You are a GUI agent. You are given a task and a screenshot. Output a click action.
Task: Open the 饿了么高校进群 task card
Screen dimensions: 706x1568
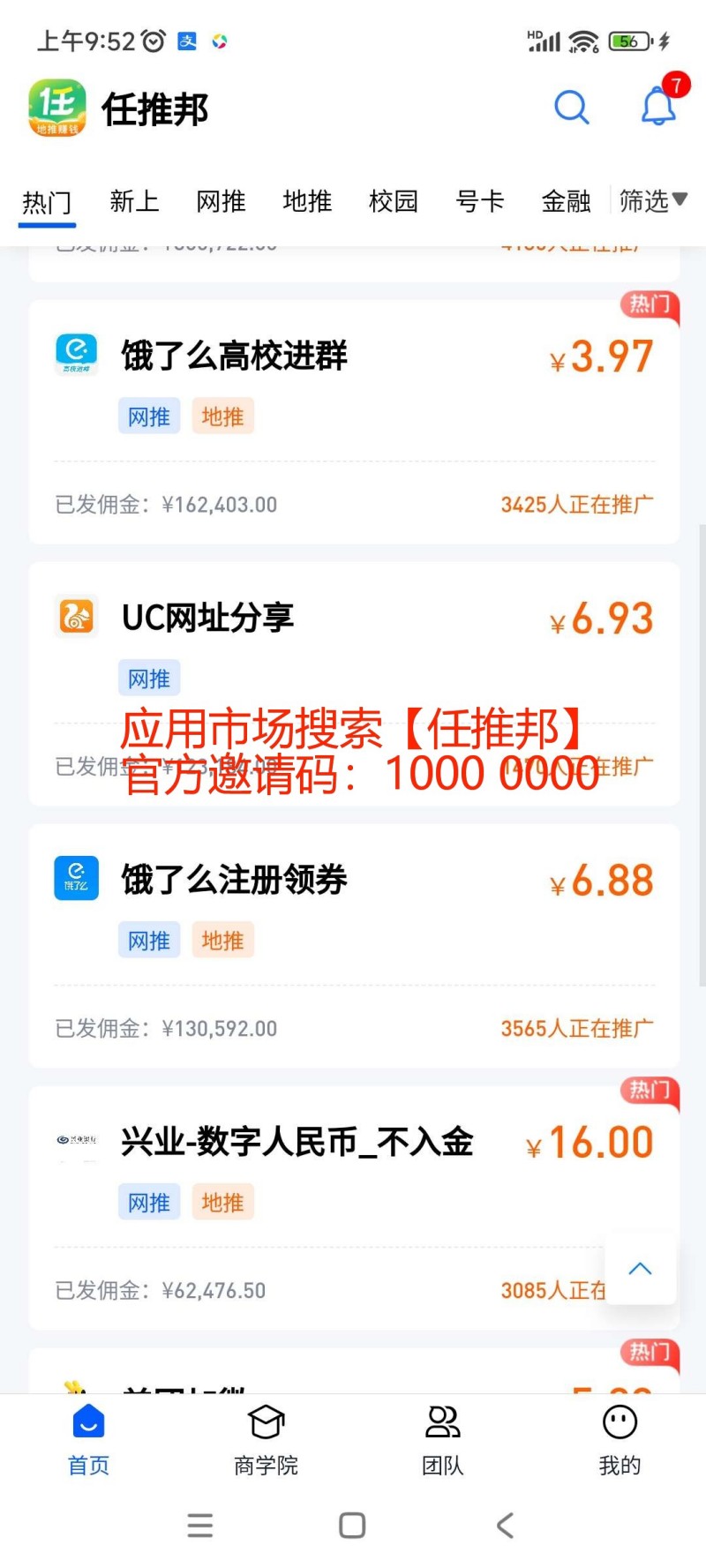(x=354, y=422)
